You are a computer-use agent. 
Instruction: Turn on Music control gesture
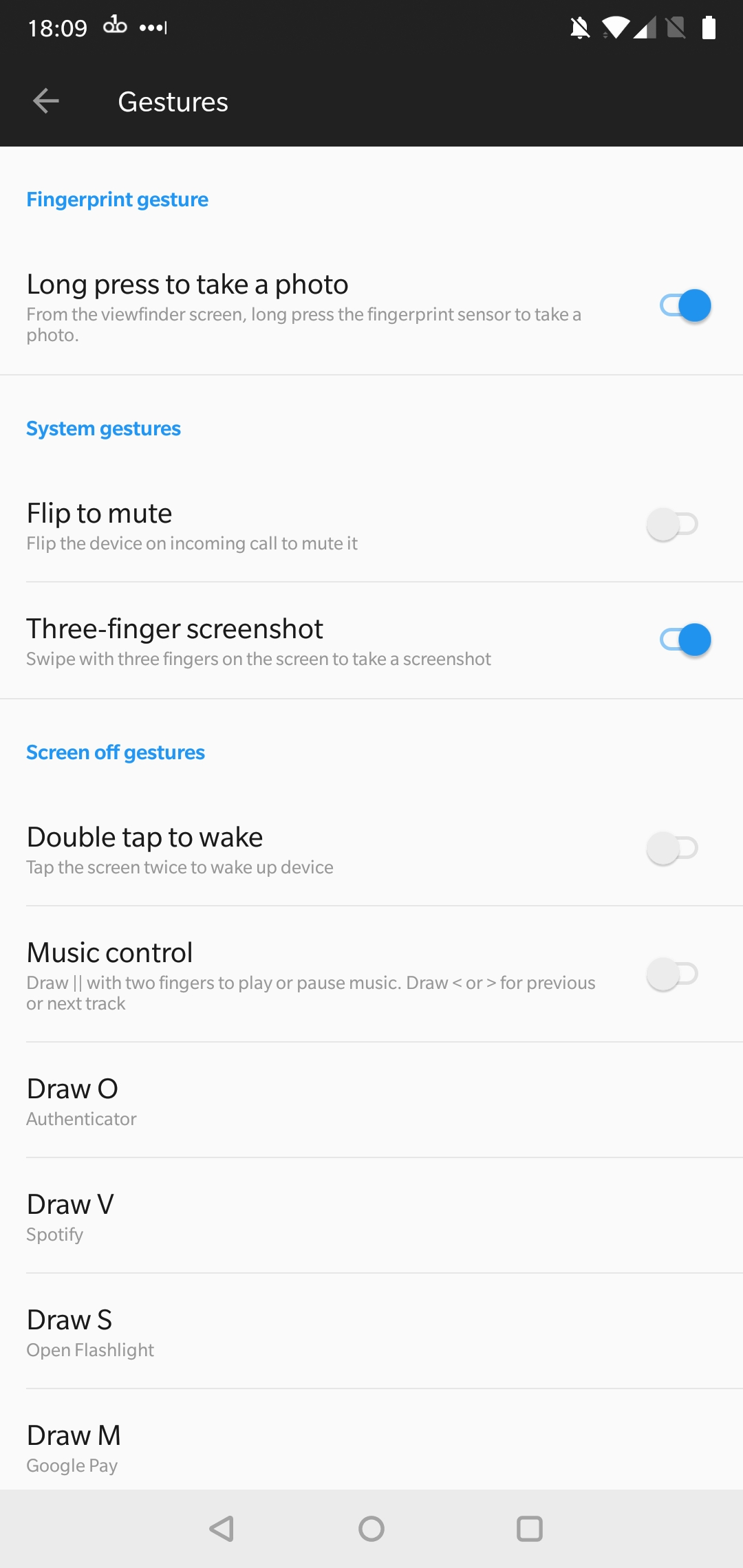click(672, 974)
